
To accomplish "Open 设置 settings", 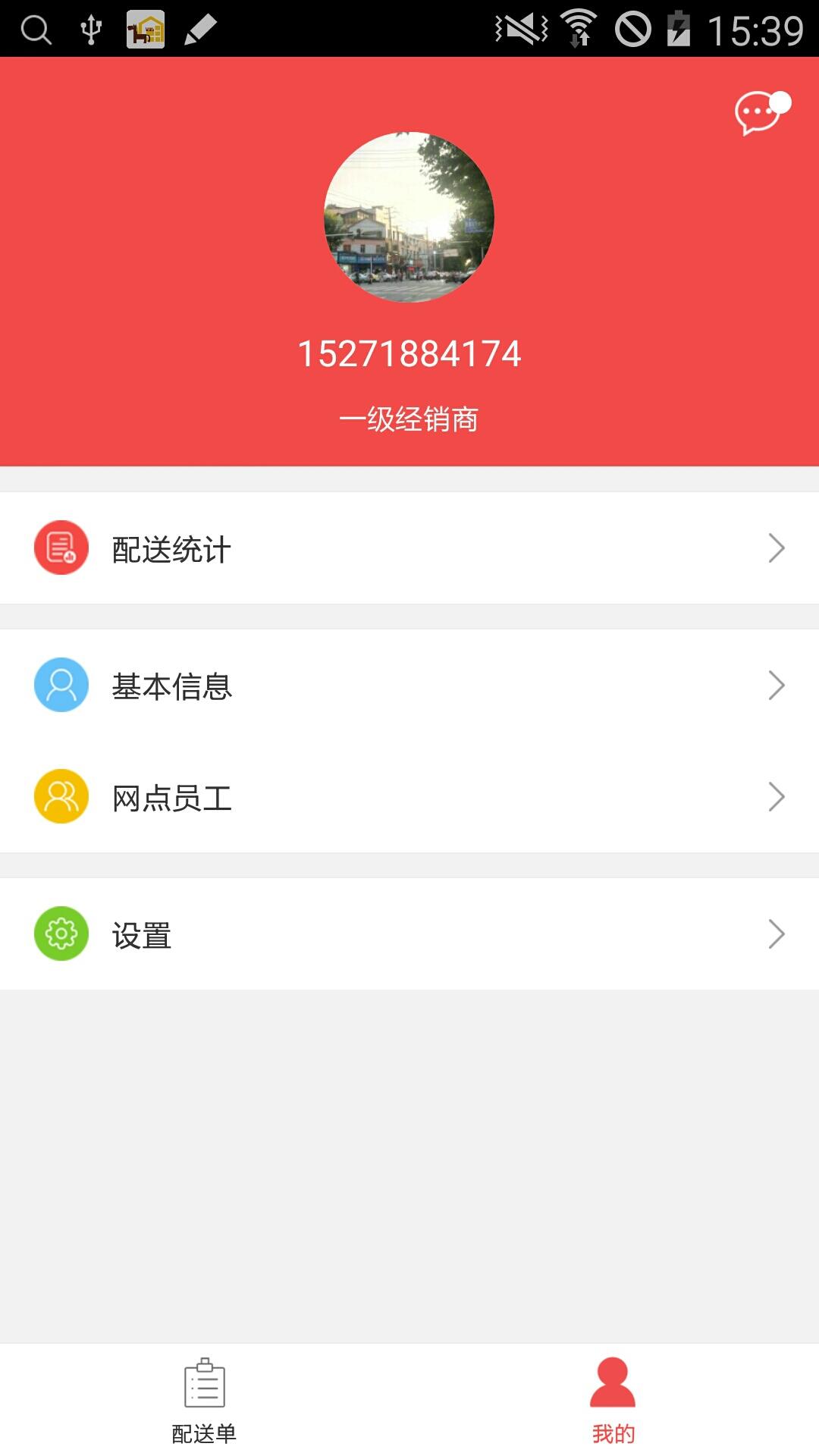I will 409,934.
